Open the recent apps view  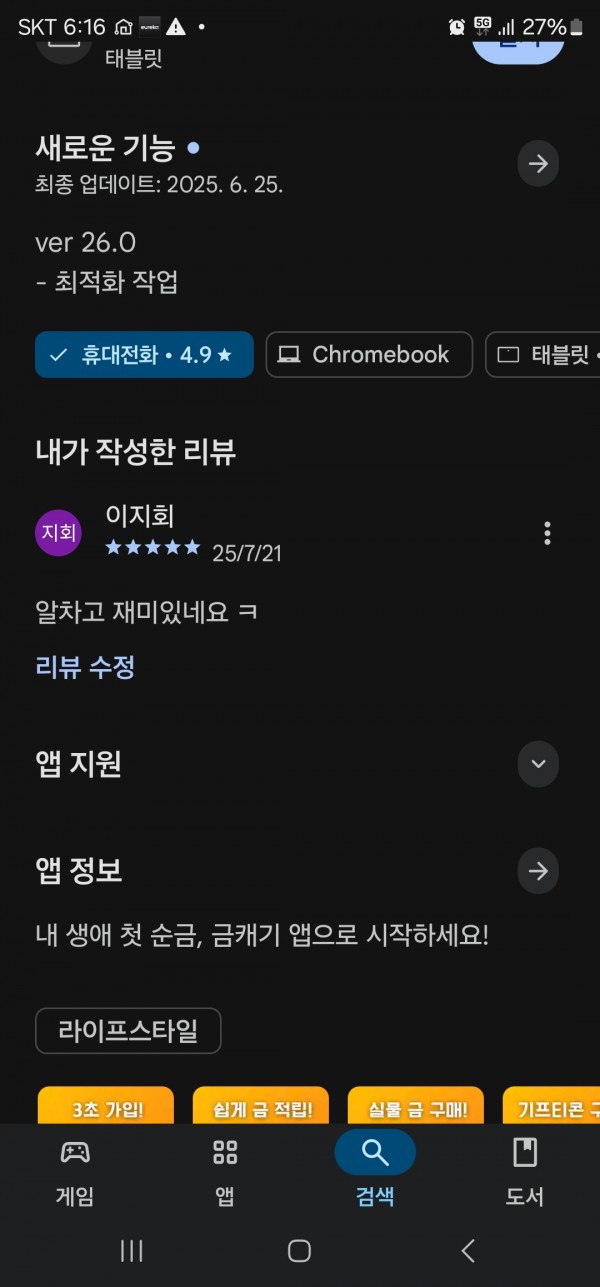tap(131, 1250)
